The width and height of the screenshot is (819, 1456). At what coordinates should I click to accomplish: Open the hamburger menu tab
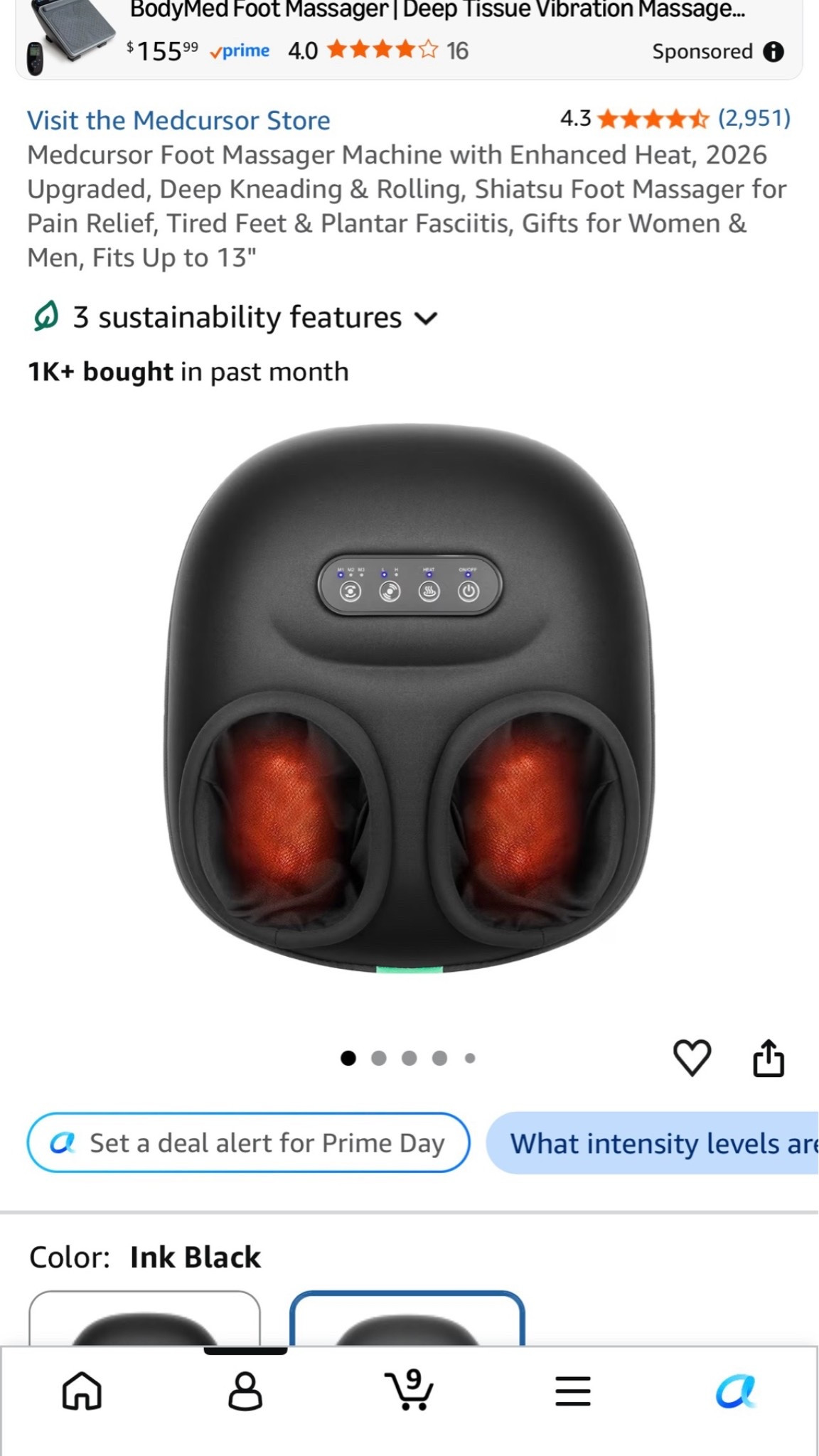point(573,1391)
